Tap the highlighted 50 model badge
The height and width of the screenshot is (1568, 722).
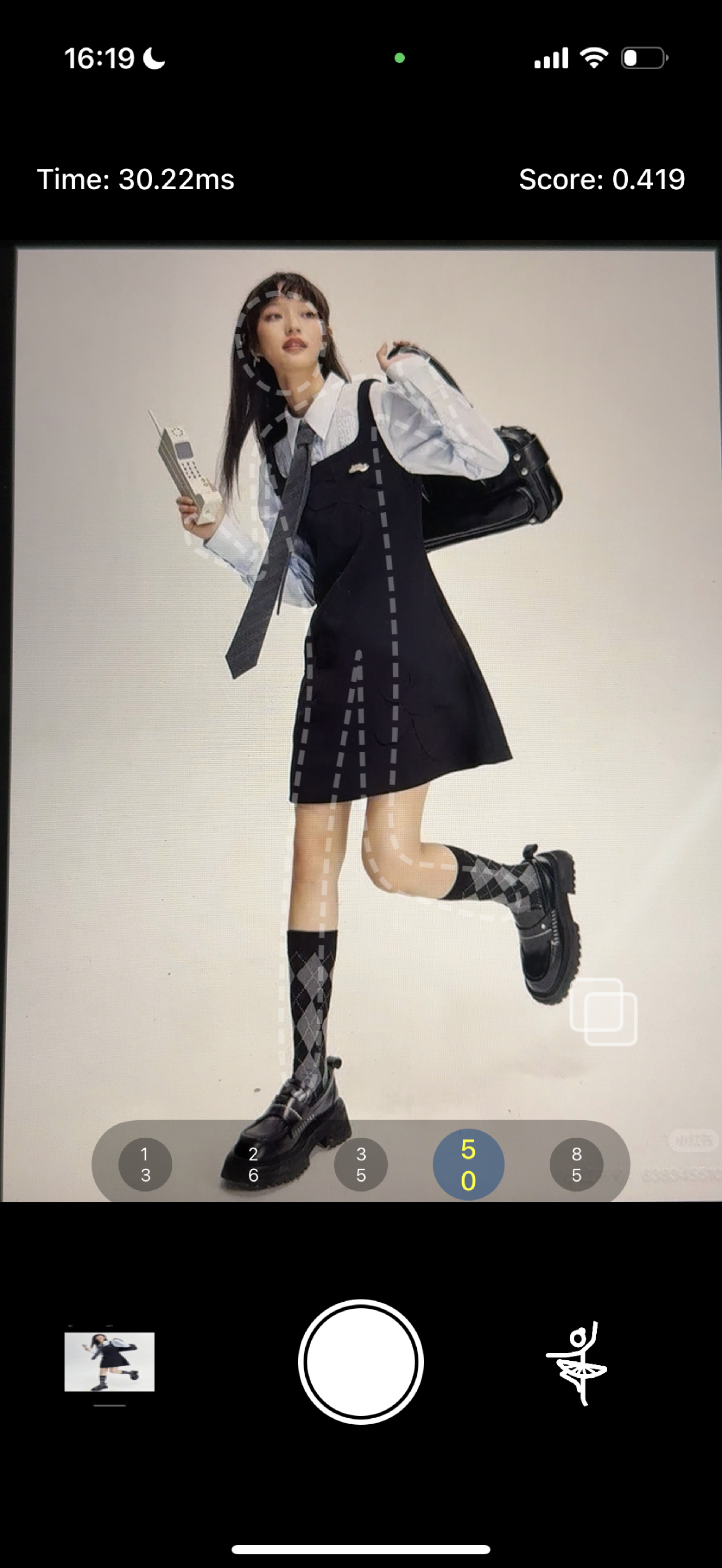468,1165
